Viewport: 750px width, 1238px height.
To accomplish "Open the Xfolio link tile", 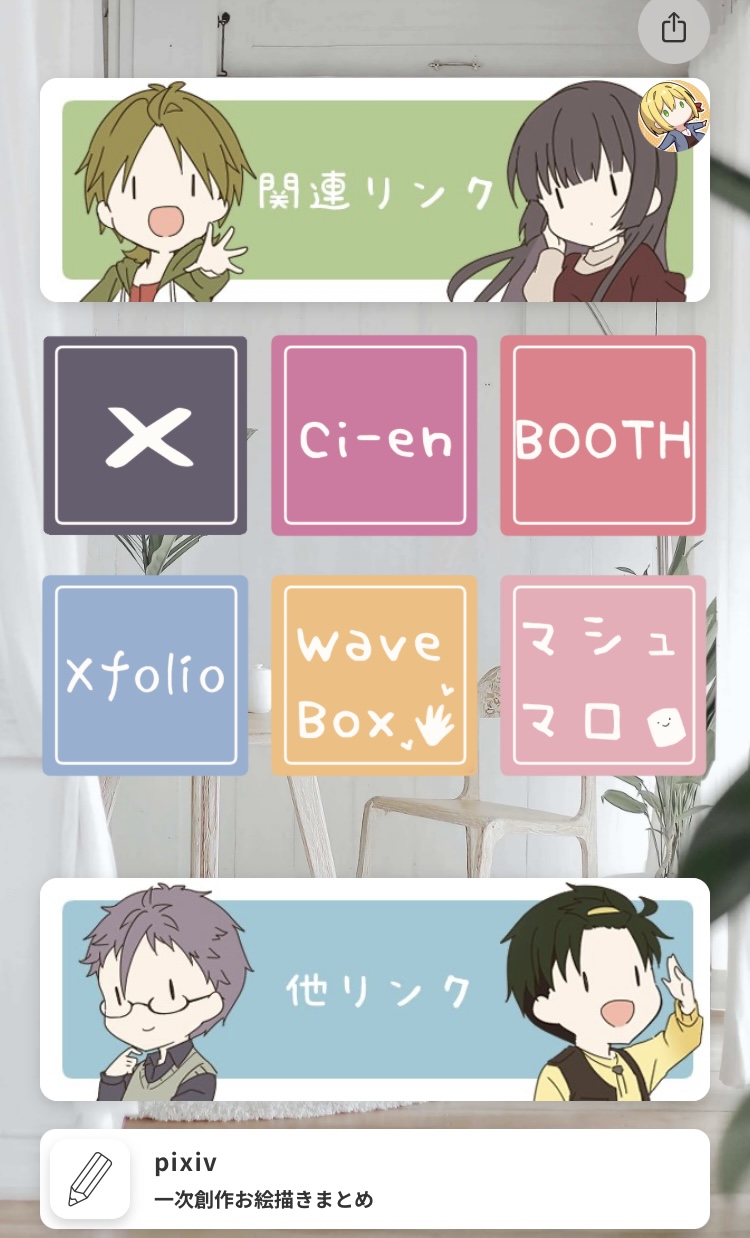I will (x=146, y=675).
